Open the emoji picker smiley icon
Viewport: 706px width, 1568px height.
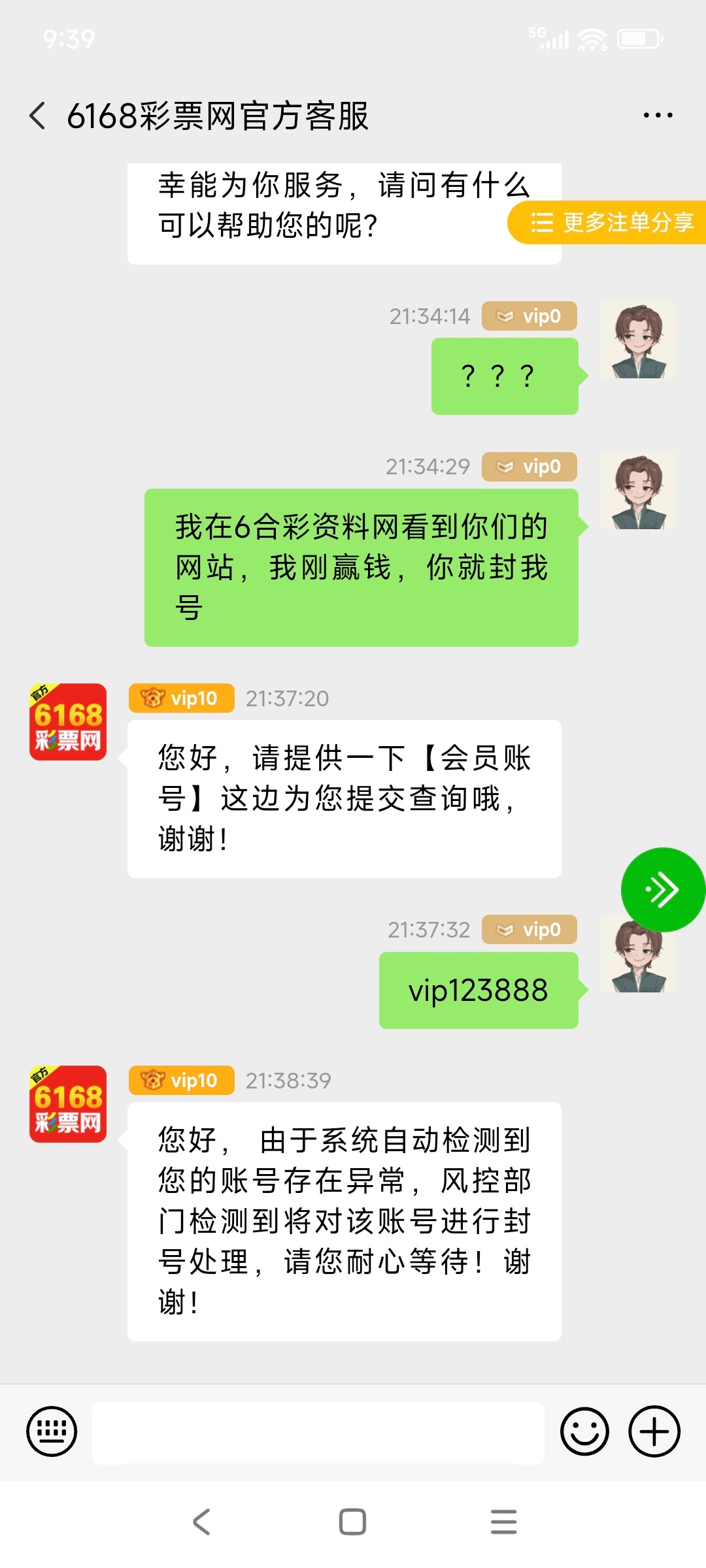[x=584, y=1430]
